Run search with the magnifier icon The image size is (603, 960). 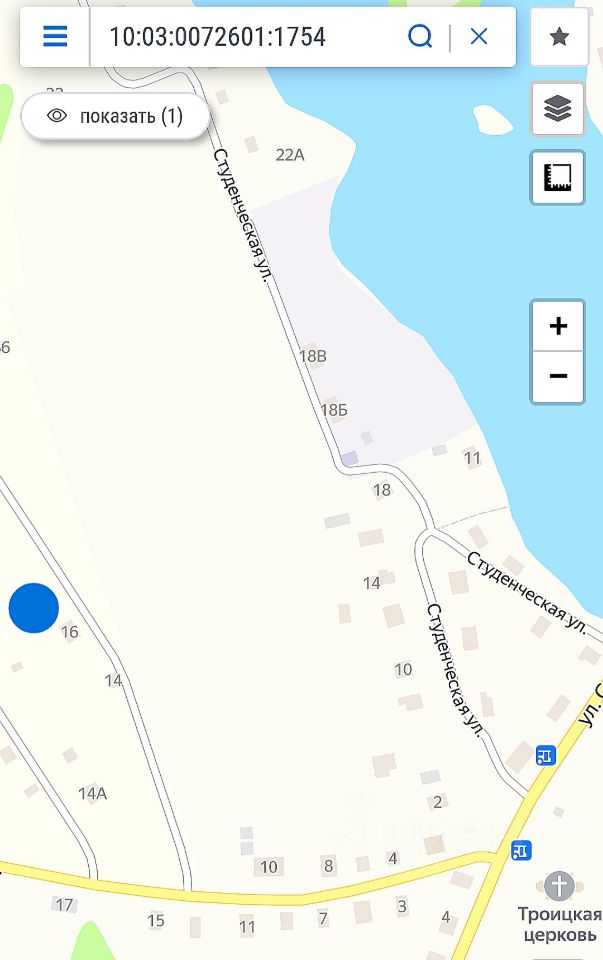tap(420, 37)
